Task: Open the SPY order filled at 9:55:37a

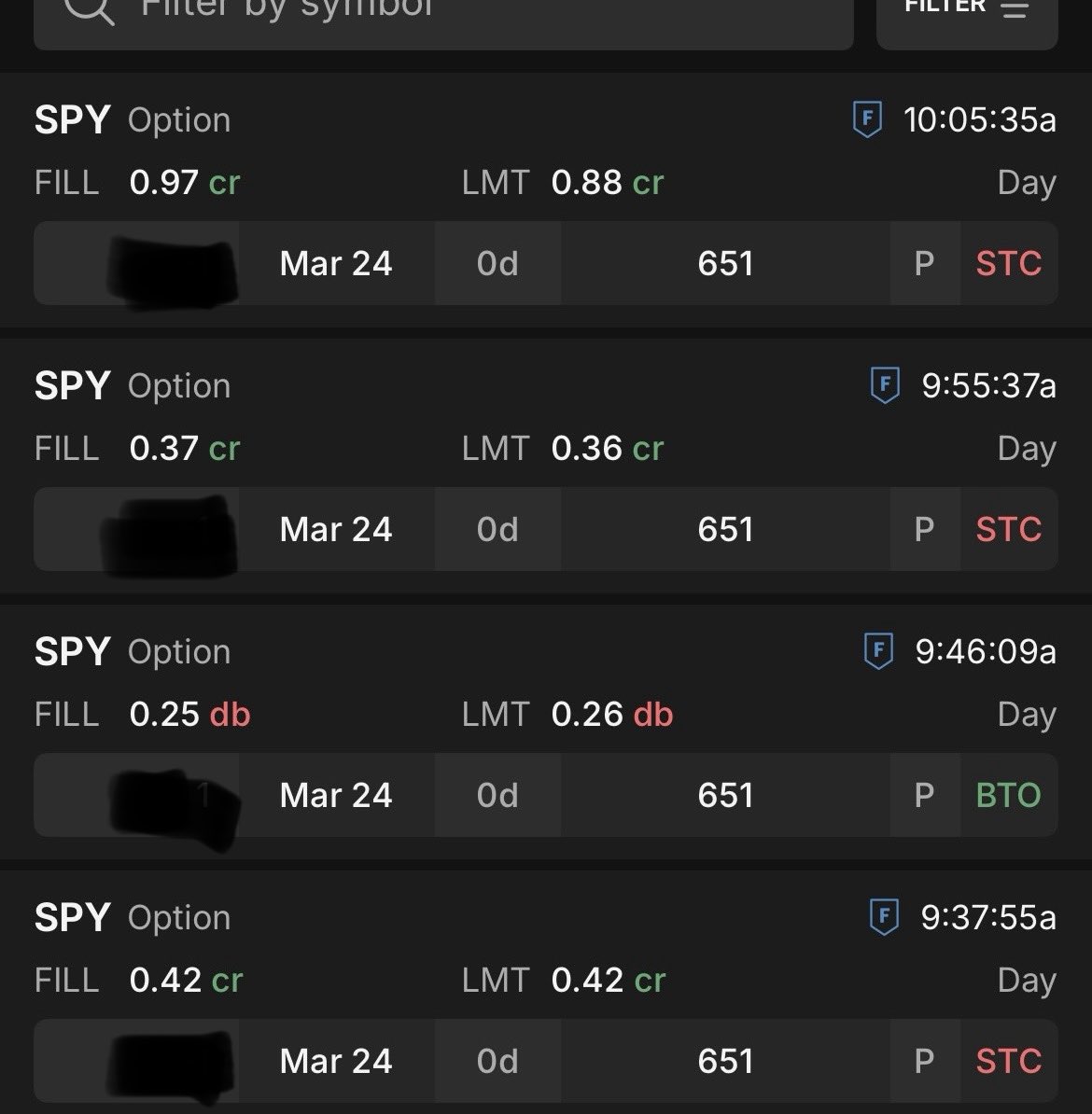Action: [x=545, y=466]
